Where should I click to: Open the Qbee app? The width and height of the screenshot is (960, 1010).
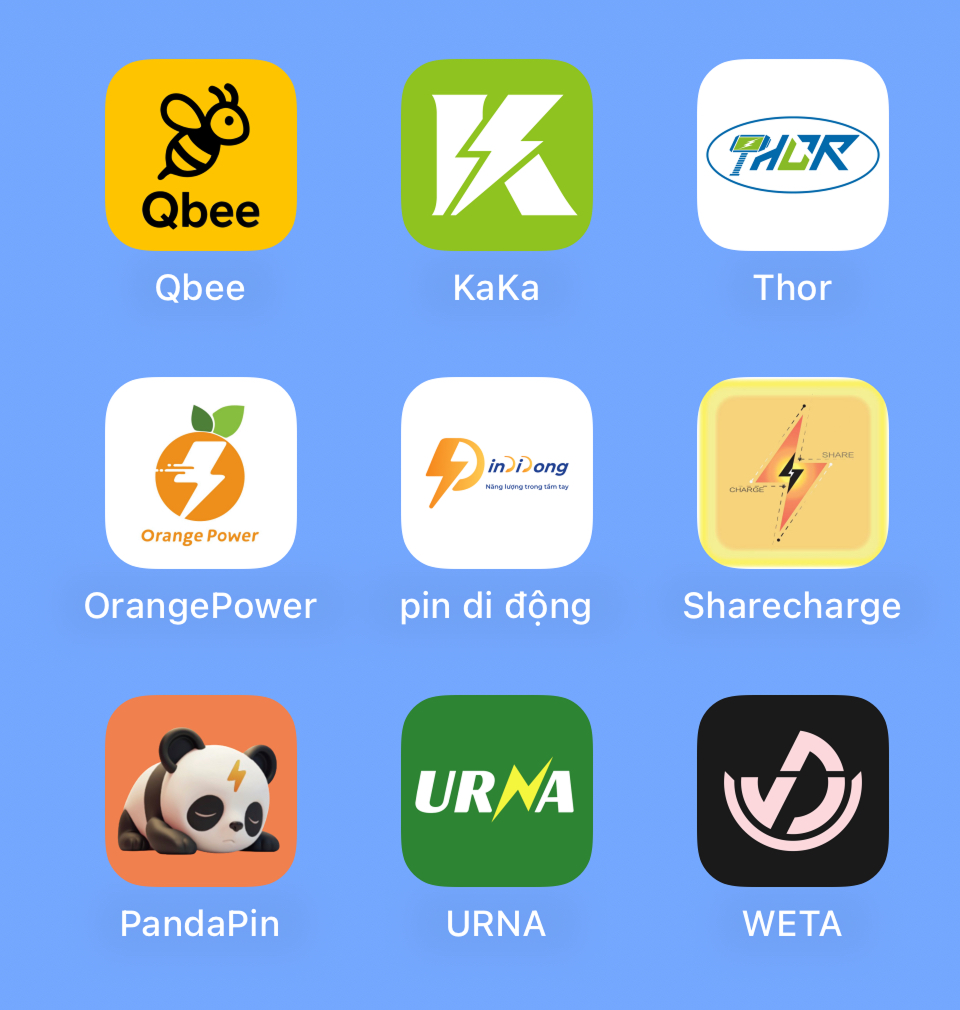tap(200, 155)
